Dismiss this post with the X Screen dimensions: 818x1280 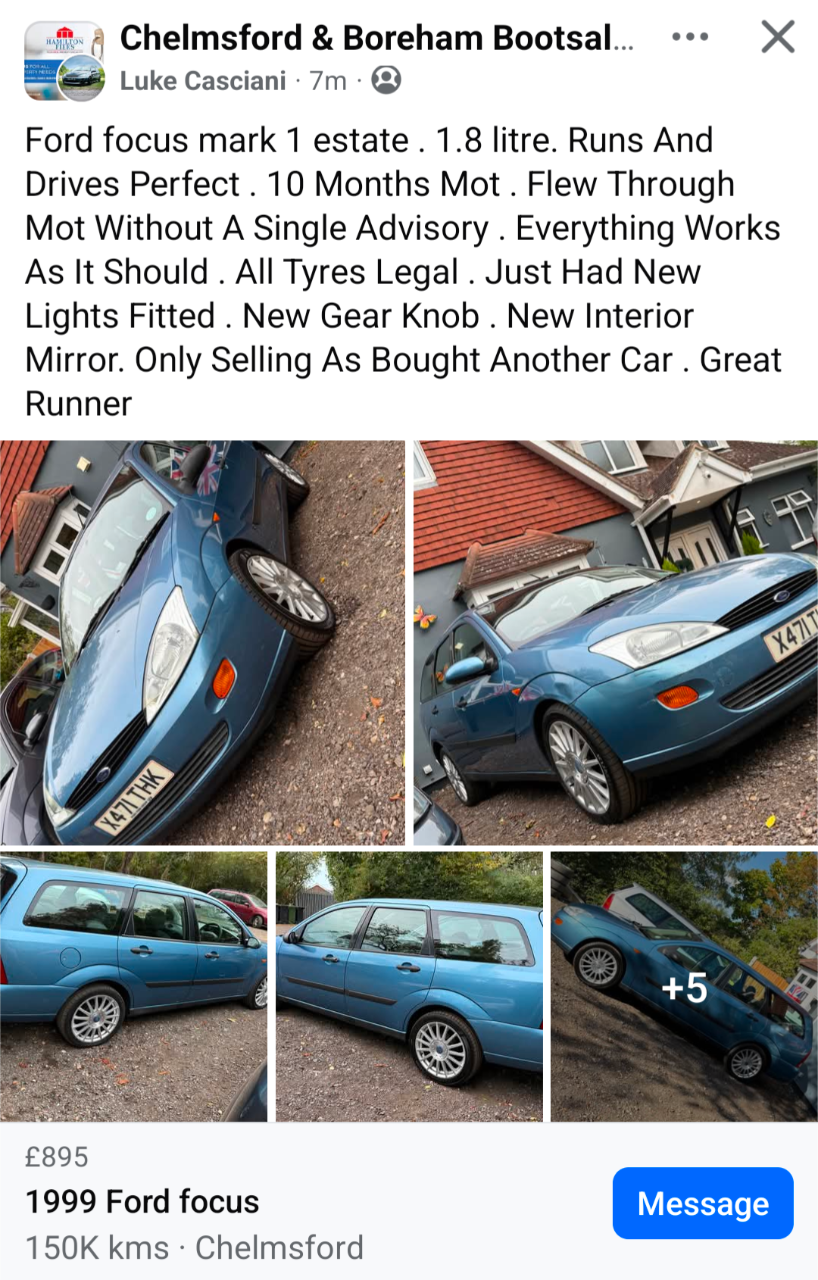pyautogui.click(x=777, y=37)
